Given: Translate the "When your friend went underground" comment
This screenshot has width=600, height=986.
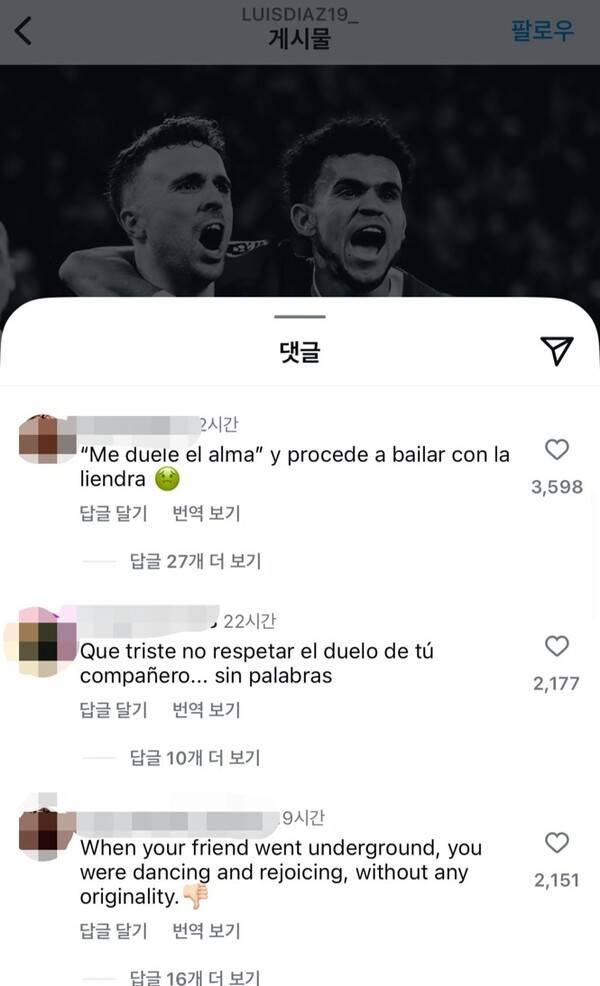Looking at the screenshot, I should 206,931.
